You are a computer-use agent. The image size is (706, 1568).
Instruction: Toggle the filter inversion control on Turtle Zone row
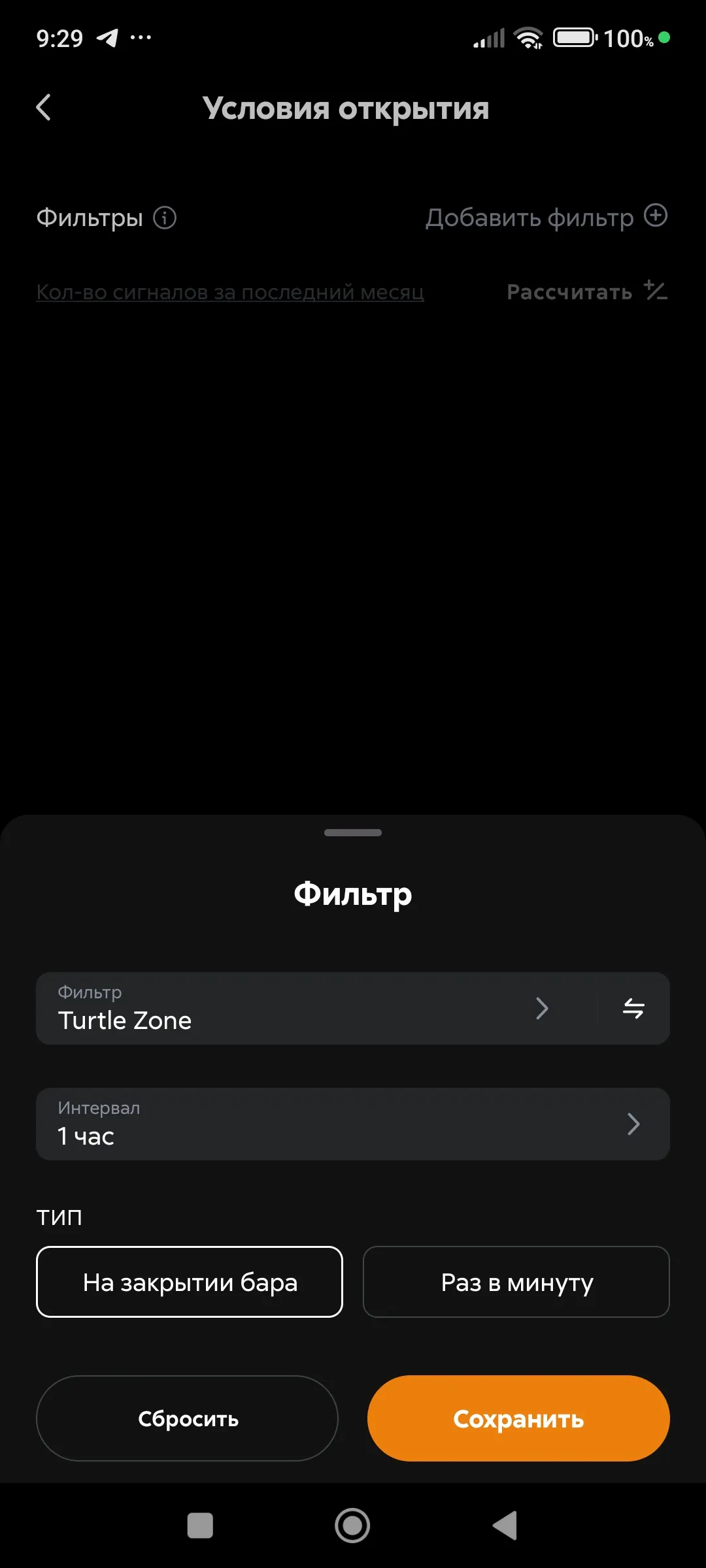tap(633, 1008)
